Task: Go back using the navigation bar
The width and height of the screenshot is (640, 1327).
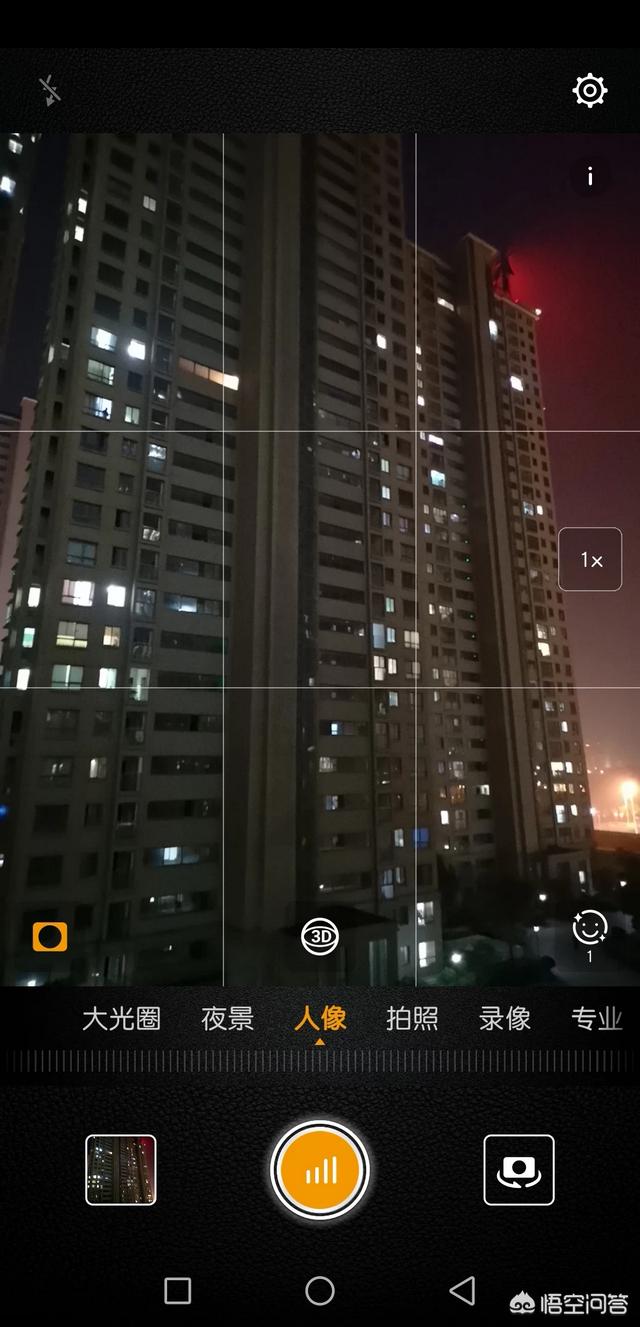Action: point(462,1291)
